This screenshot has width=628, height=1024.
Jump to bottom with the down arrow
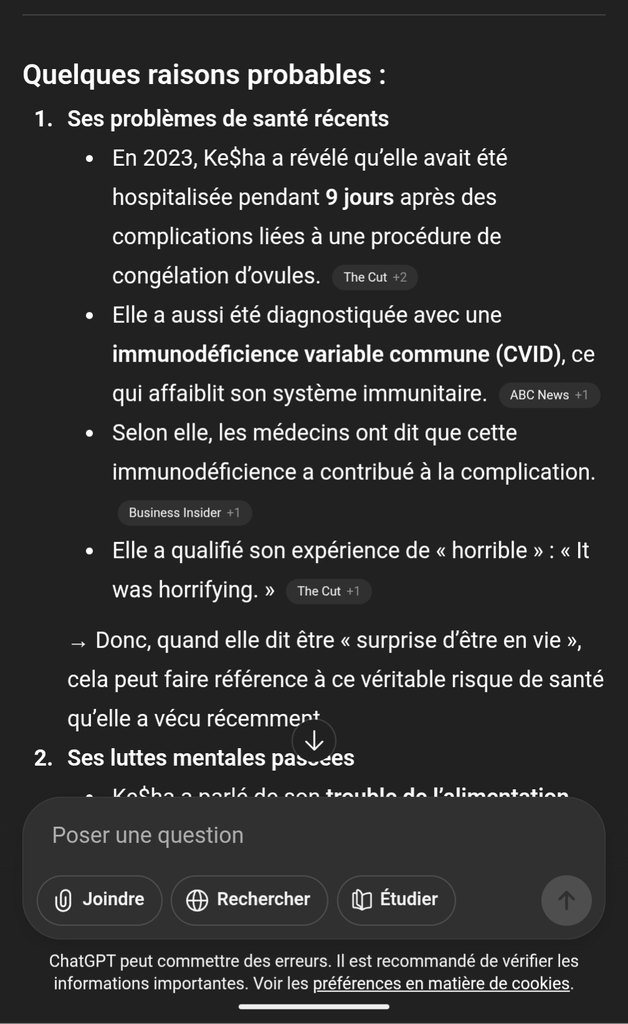[314, 741]
